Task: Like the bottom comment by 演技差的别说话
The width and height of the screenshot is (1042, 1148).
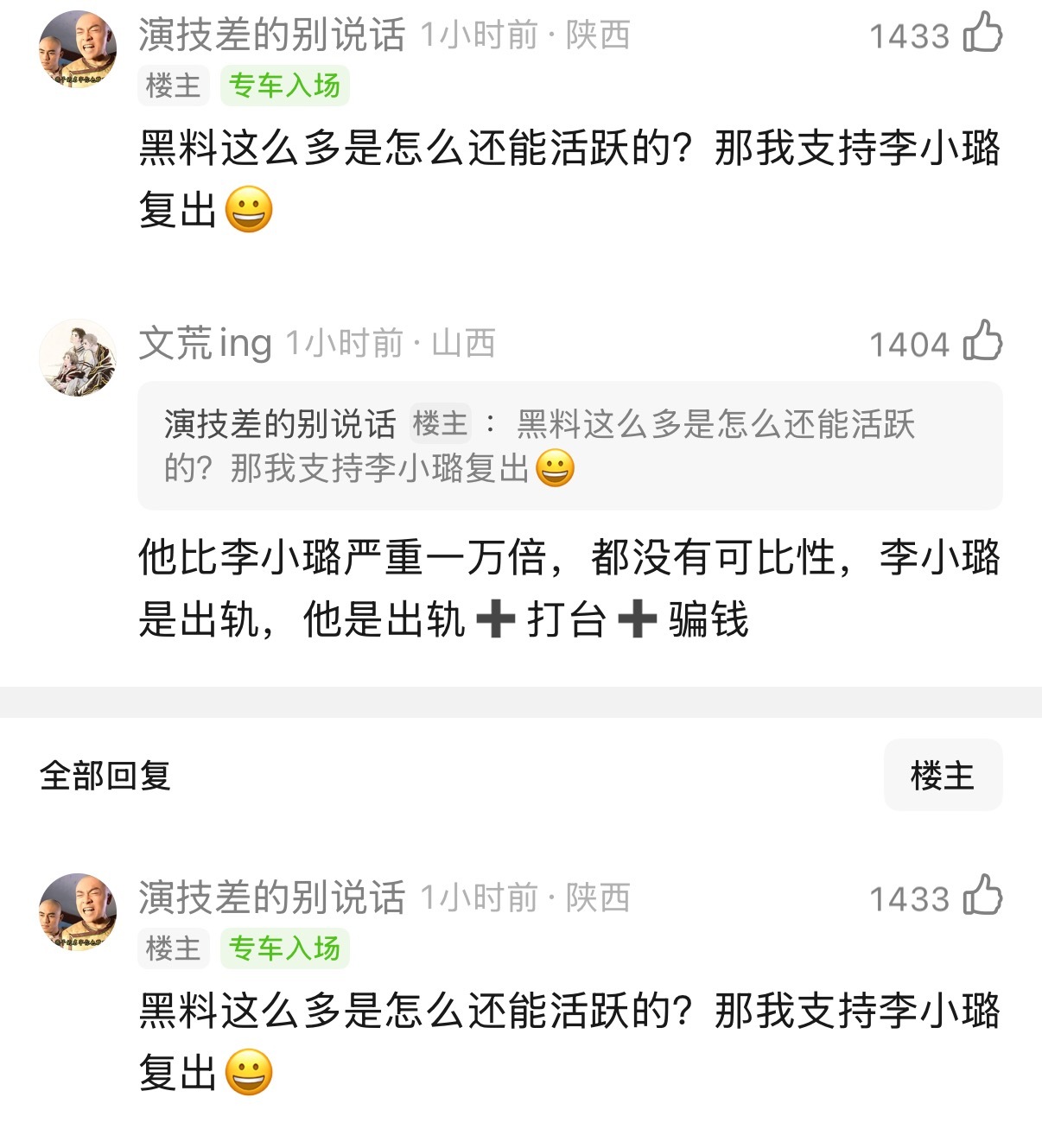Action: [x=981, y=900]
